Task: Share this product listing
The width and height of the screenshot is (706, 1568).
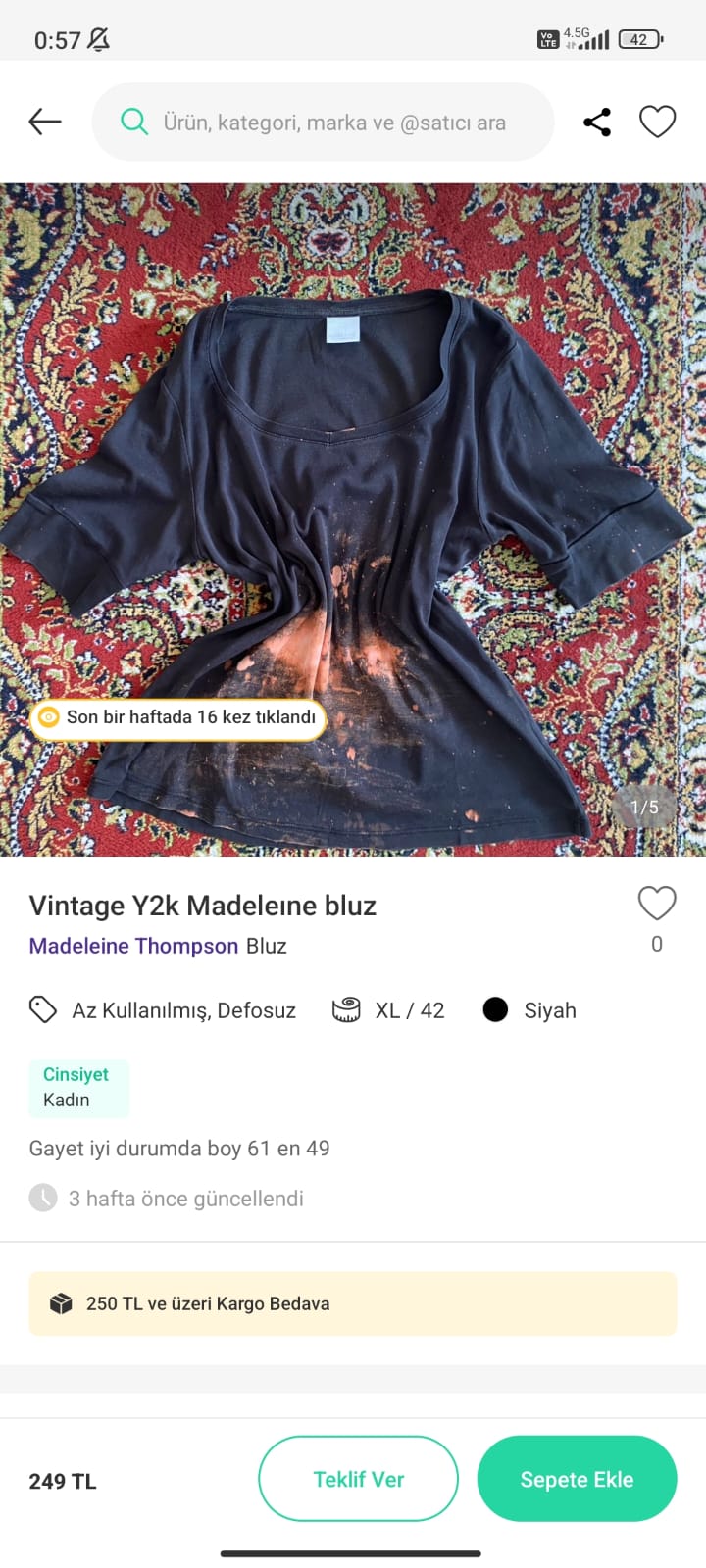Action: click(597, 122)
